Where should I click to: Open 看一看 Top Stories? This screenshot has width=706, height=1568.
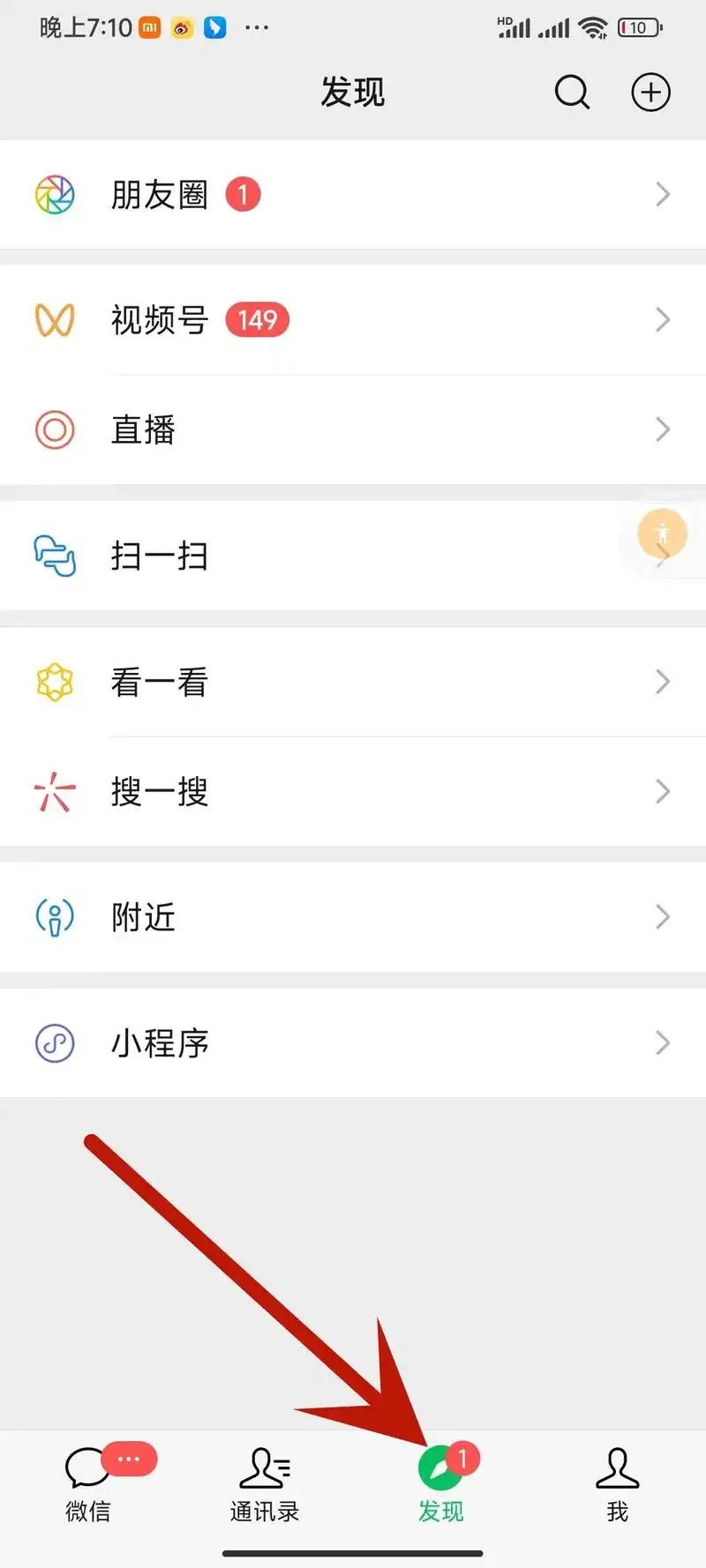[353, 682]
